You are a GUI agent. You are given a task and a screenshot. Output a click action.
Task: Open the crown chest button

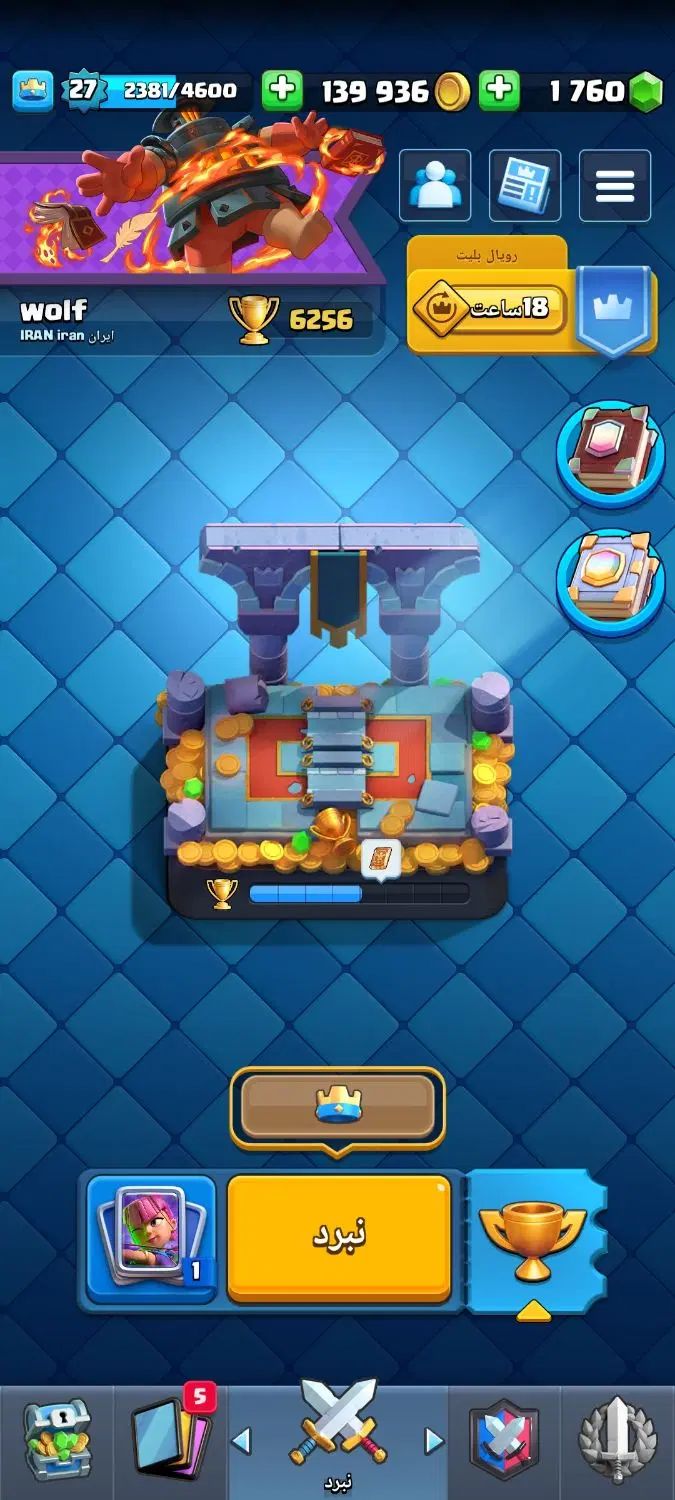338,1106
